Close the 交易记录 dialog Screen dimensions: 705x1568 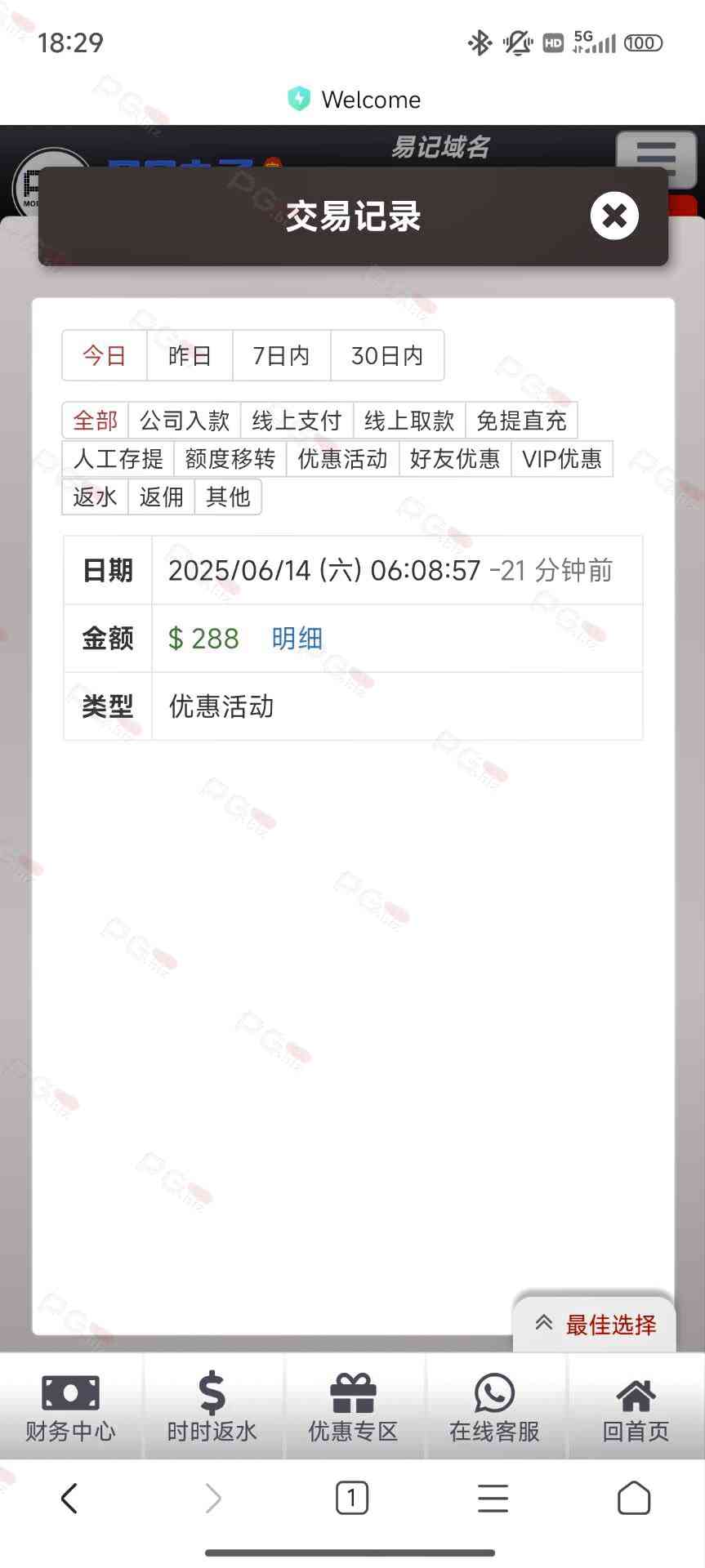[x=614, y=216]
